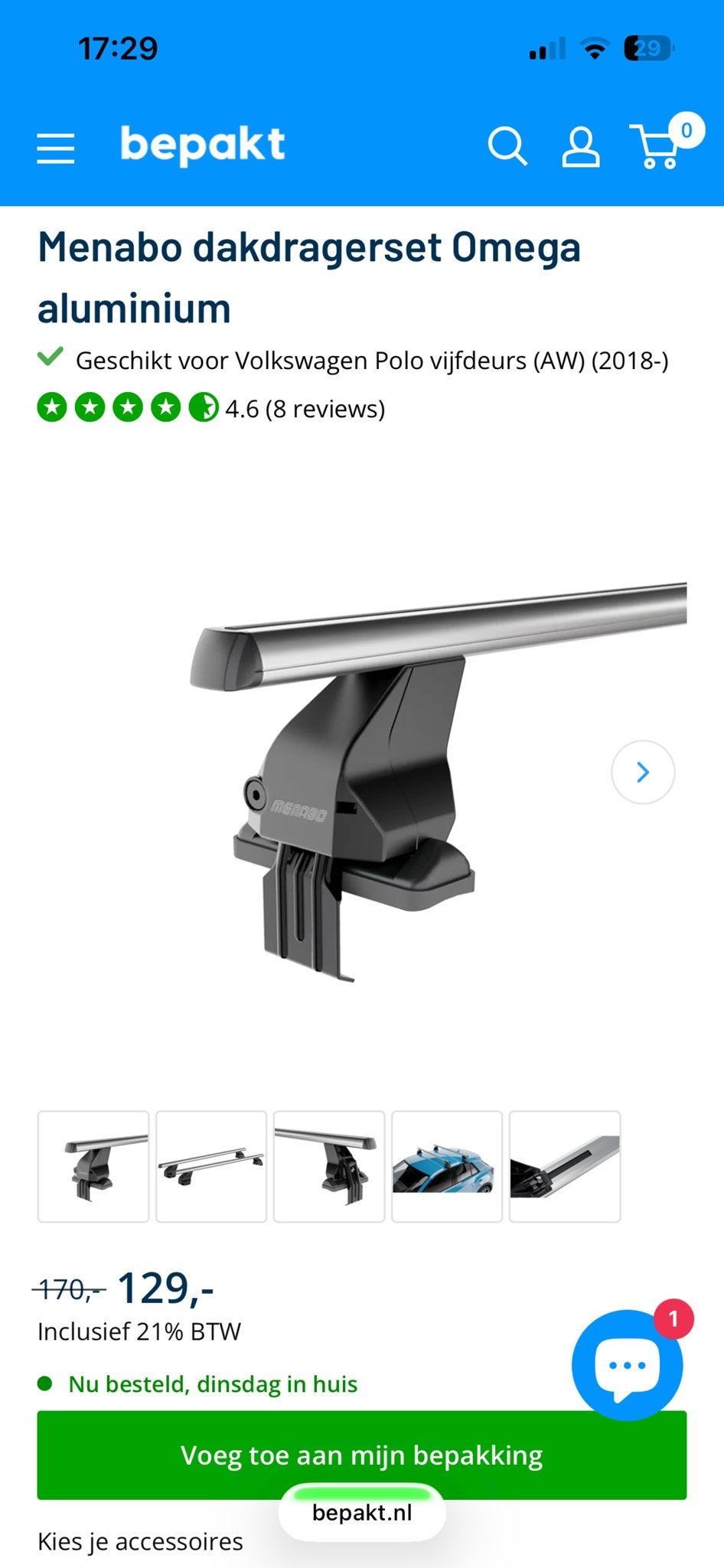724x1568 pixels.
Task: Select the first product thumbnail
Action: click(93, 1166)
